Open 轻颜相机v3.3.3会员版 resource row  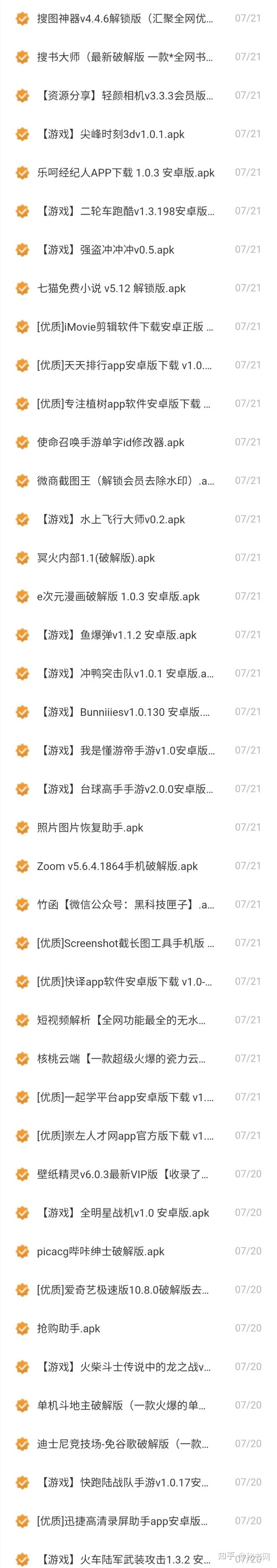tap(125, 96)
